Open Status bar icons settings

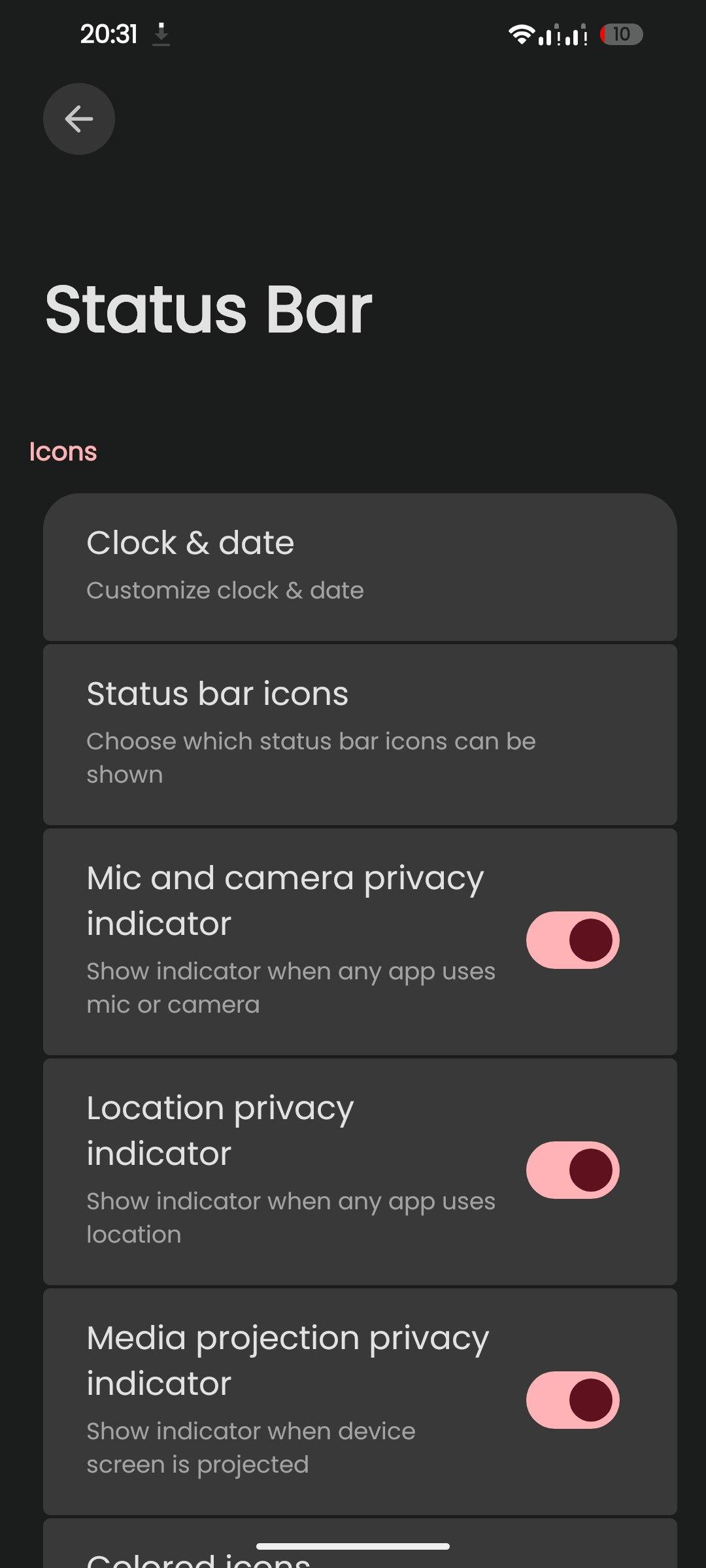coord(360,735)
